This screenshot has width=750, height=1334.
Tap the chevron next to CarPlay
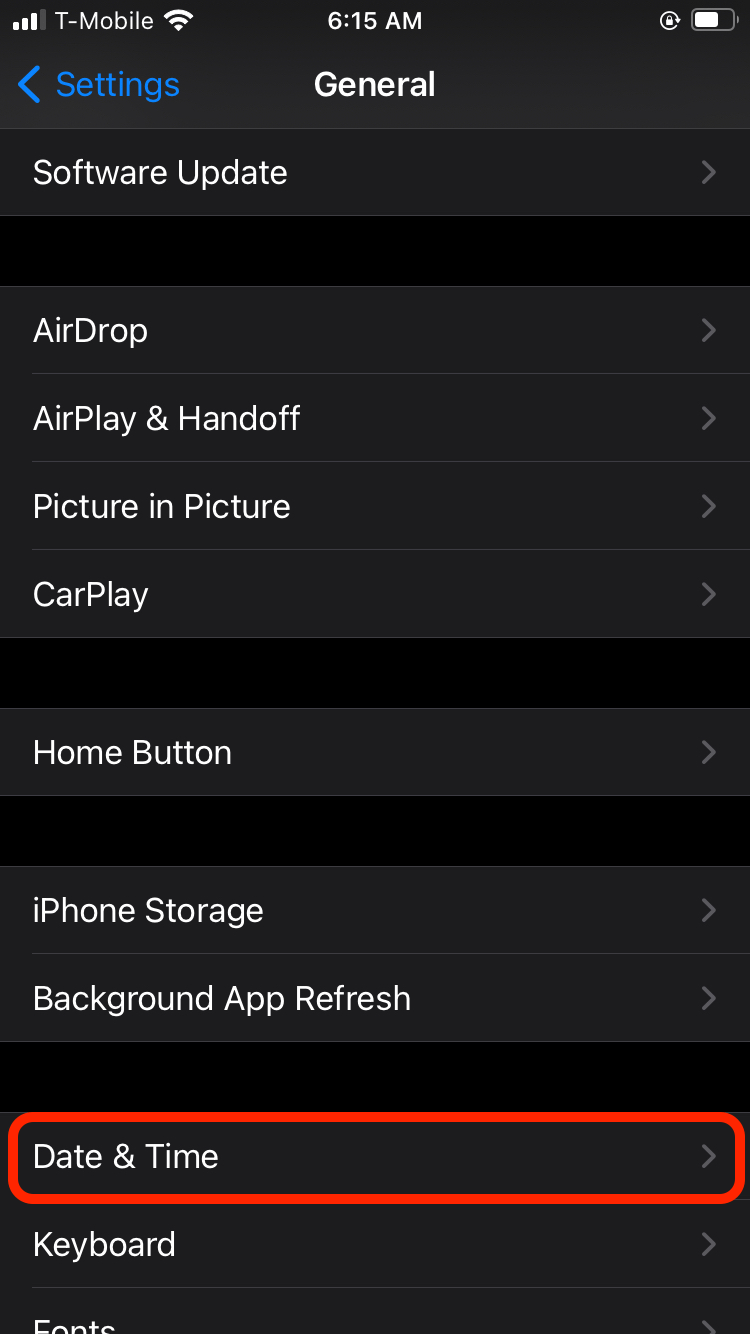pyautogui.click(x=709, y=594)
